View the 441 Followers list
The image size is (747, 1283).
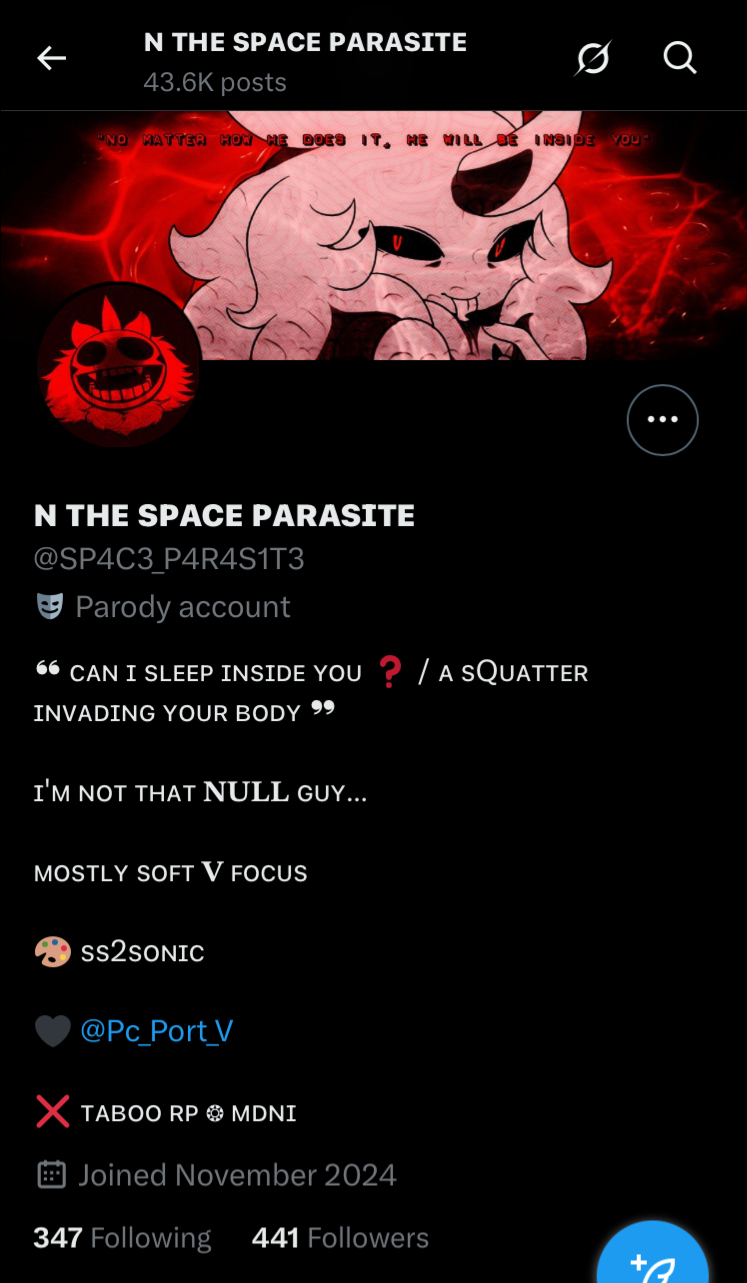[340, 1238]
